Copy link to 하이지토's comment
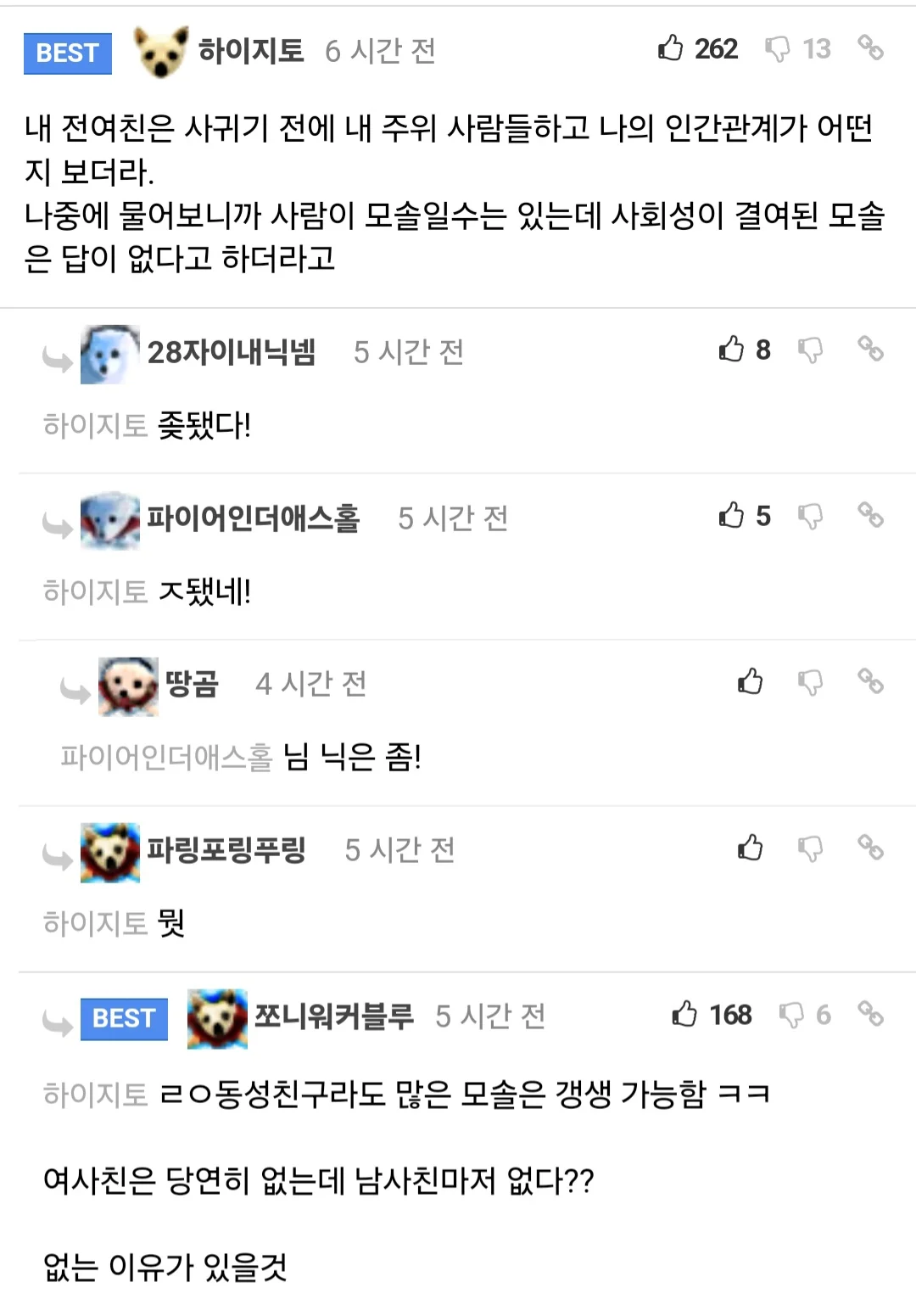Screen dimensions: 916x1316 870,48
